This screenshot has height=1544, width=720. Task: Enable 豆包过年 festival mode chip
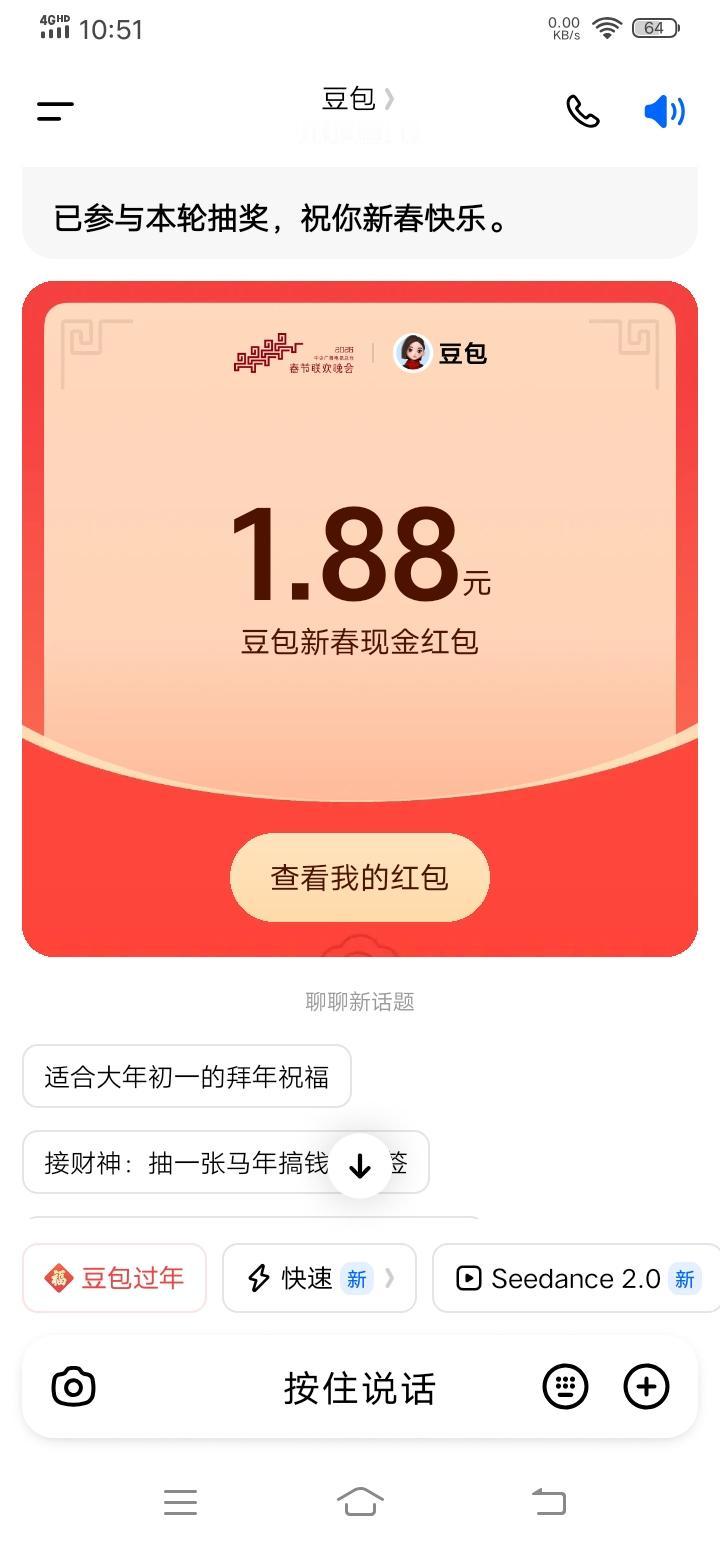[x=114, y=1278]
